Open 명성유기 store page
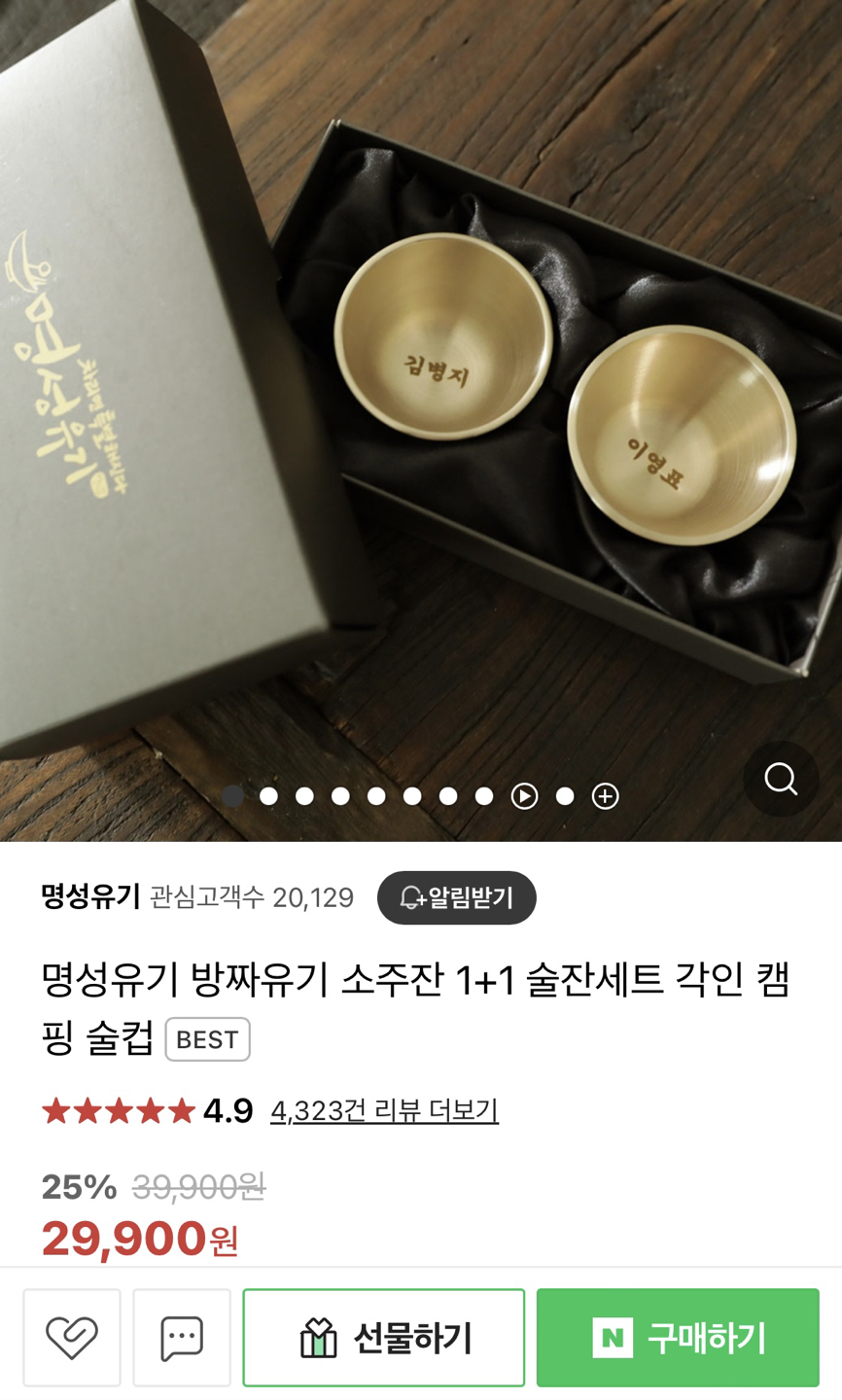Image resolution: width=842 pixels, height=1400 pixels. coord(90,896)
